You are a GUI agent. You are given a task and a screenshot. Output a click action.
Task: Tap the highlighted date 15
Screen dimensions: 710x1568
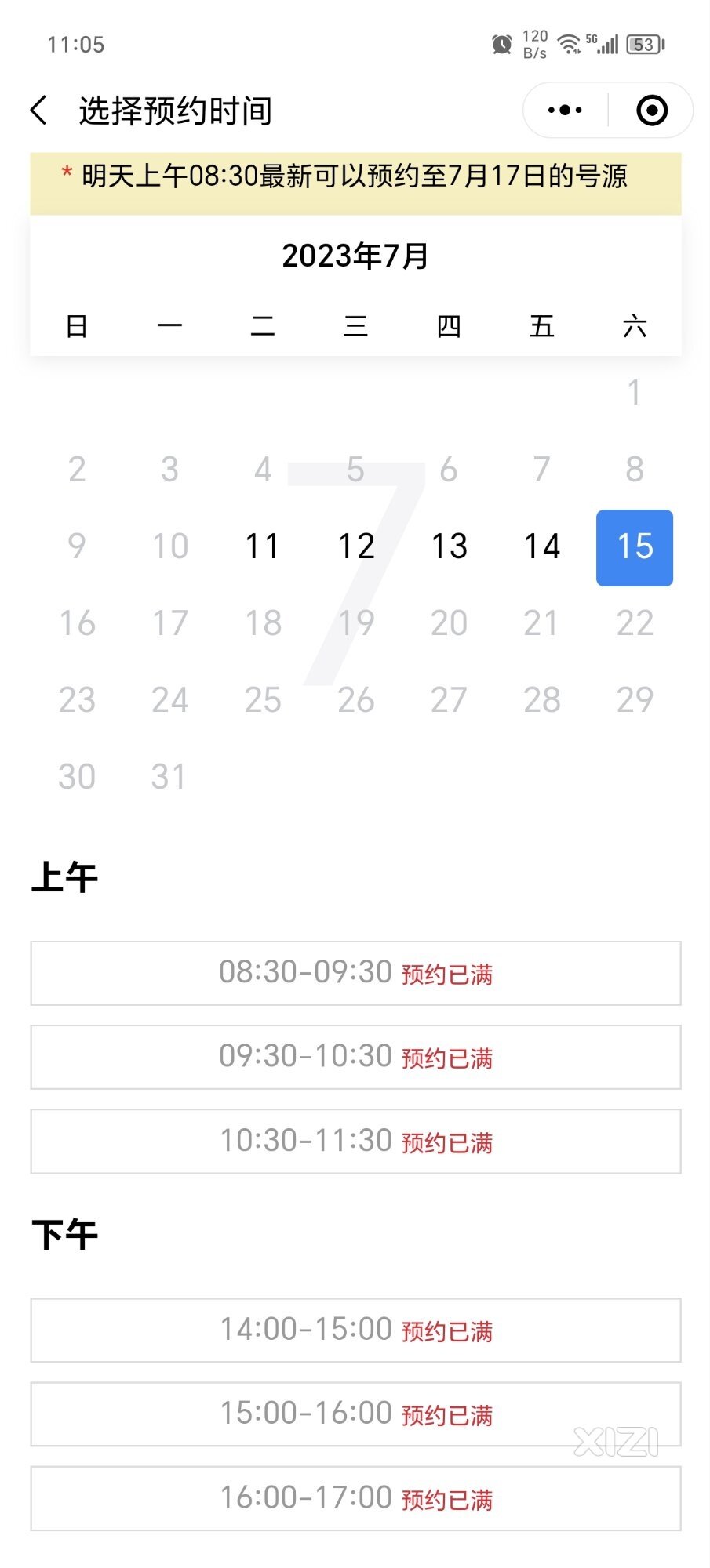pyautogui.click(x=635, y=547)
